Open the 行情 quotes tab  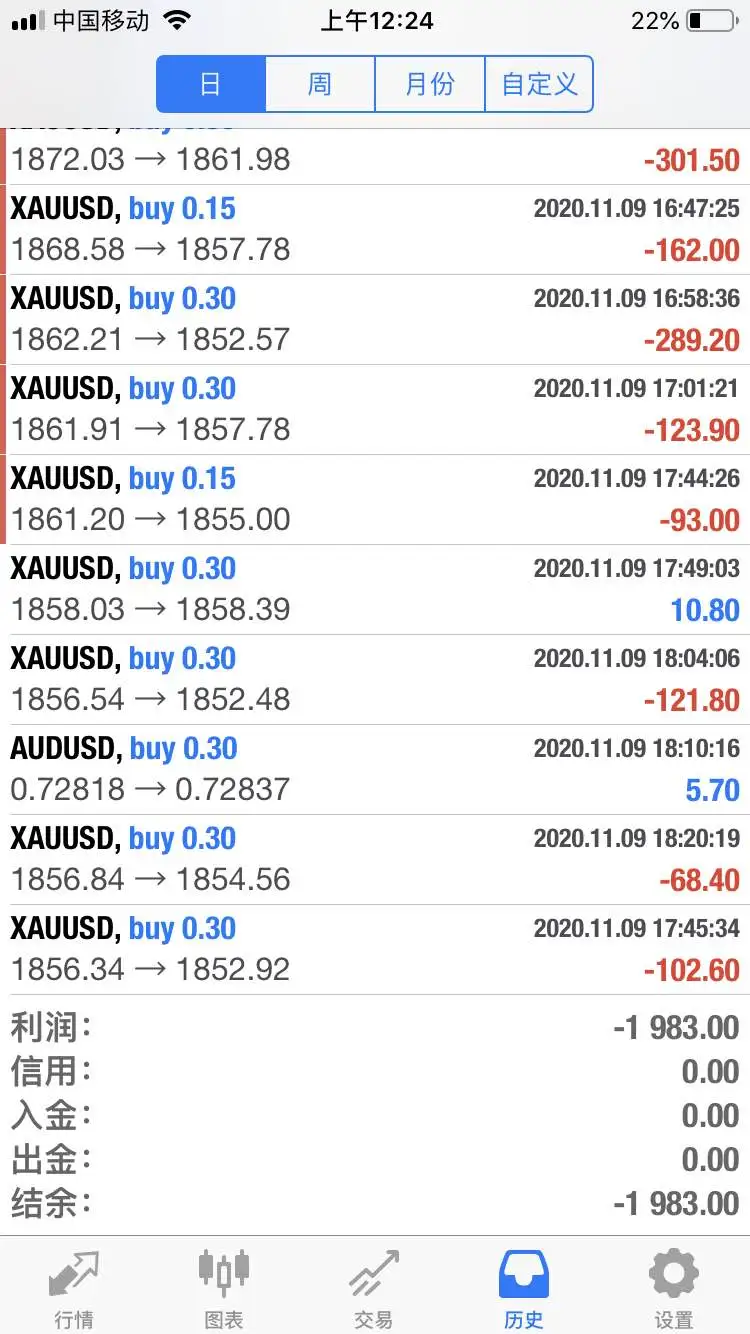pos(75,1288)
